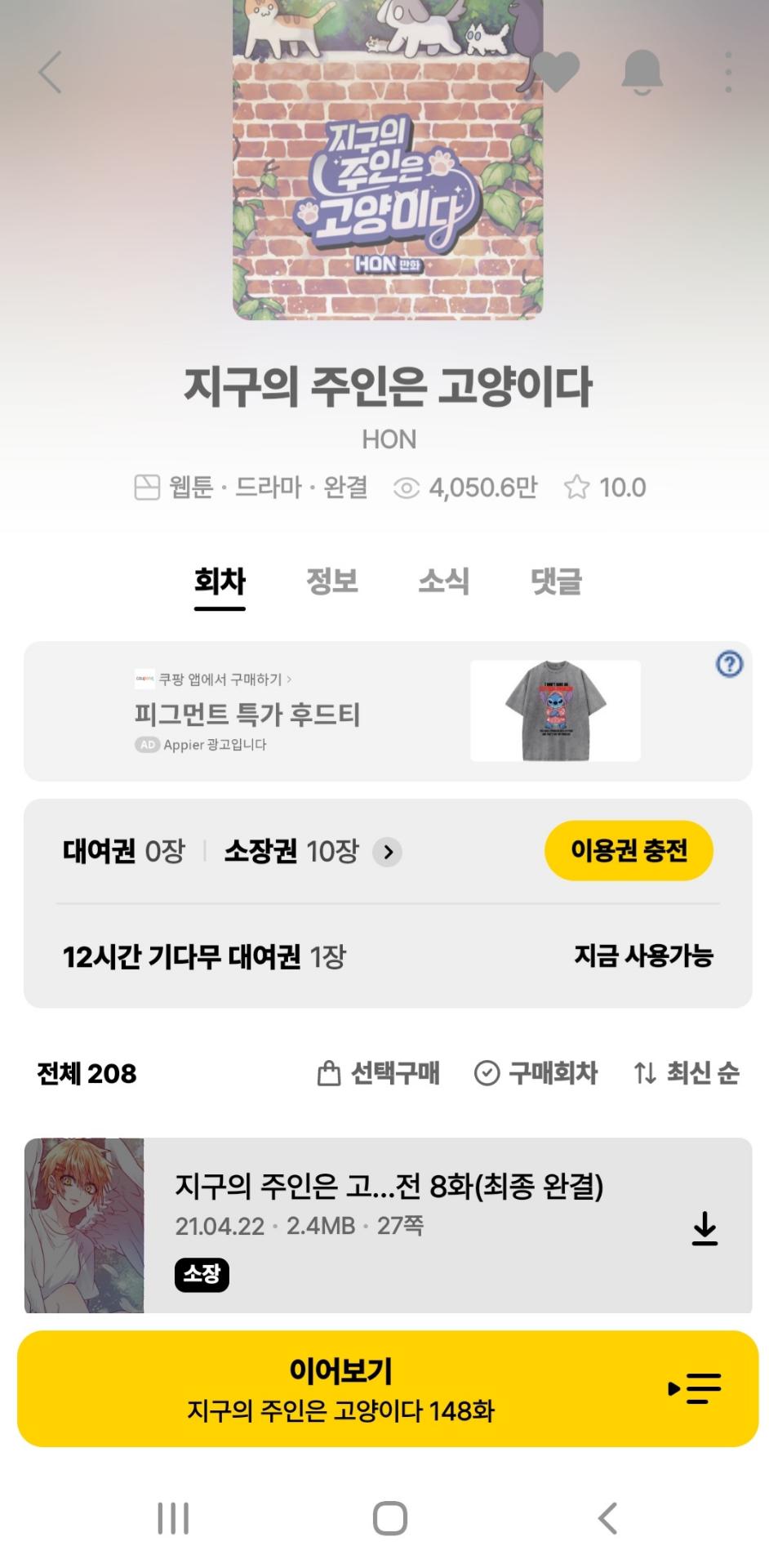Like this webtoon with the heart icon

point(556,71)
